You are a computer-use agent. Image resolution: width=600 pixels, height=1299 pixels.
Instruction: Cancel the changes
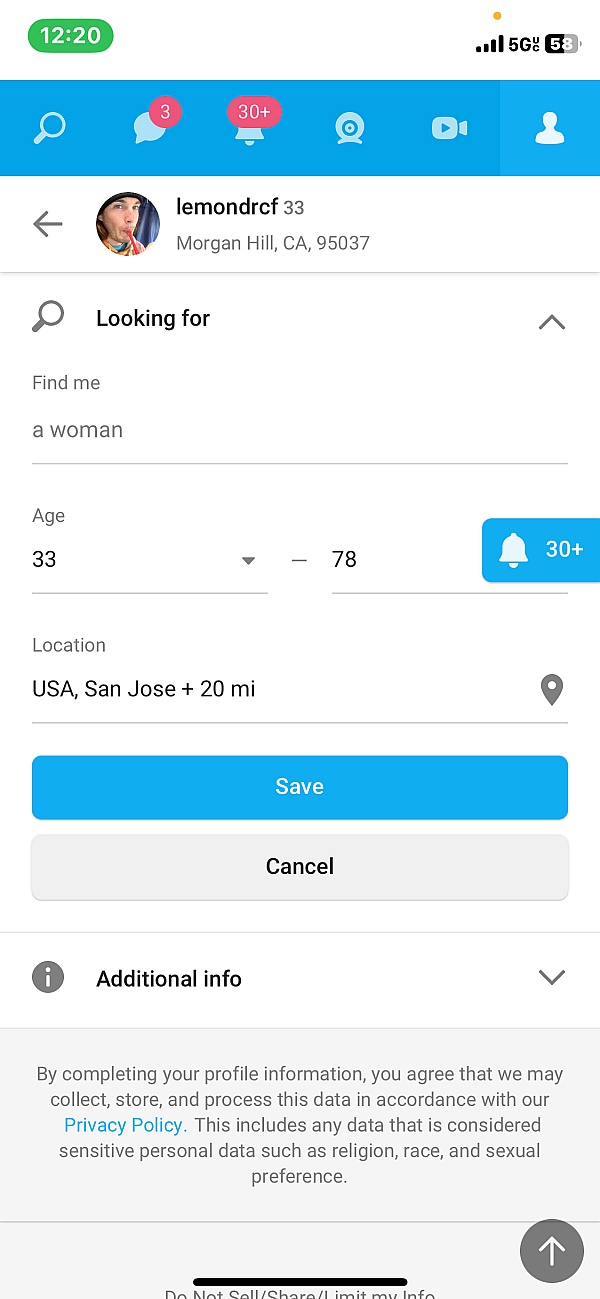click(300, 867)
